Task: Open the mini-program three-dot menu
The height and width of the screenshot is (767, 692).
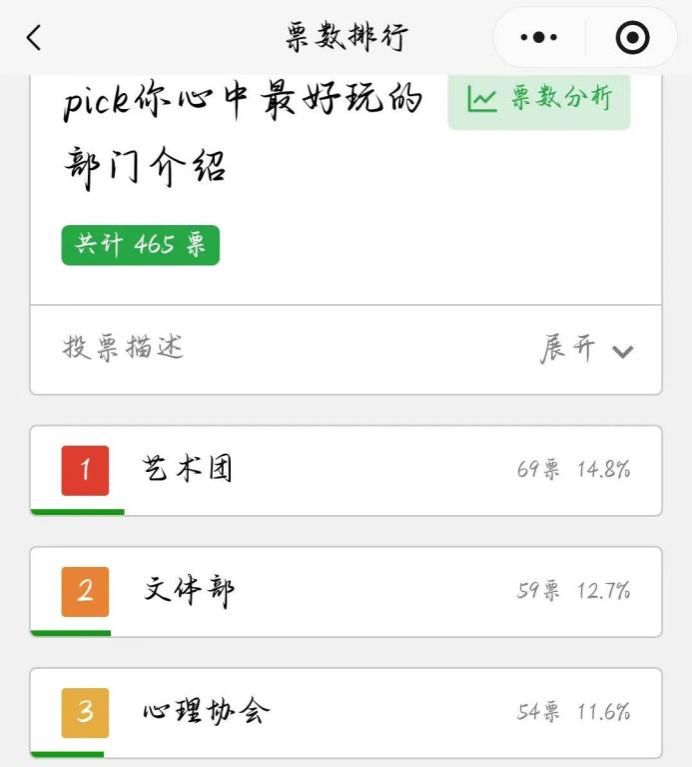Action: (540, 38)
